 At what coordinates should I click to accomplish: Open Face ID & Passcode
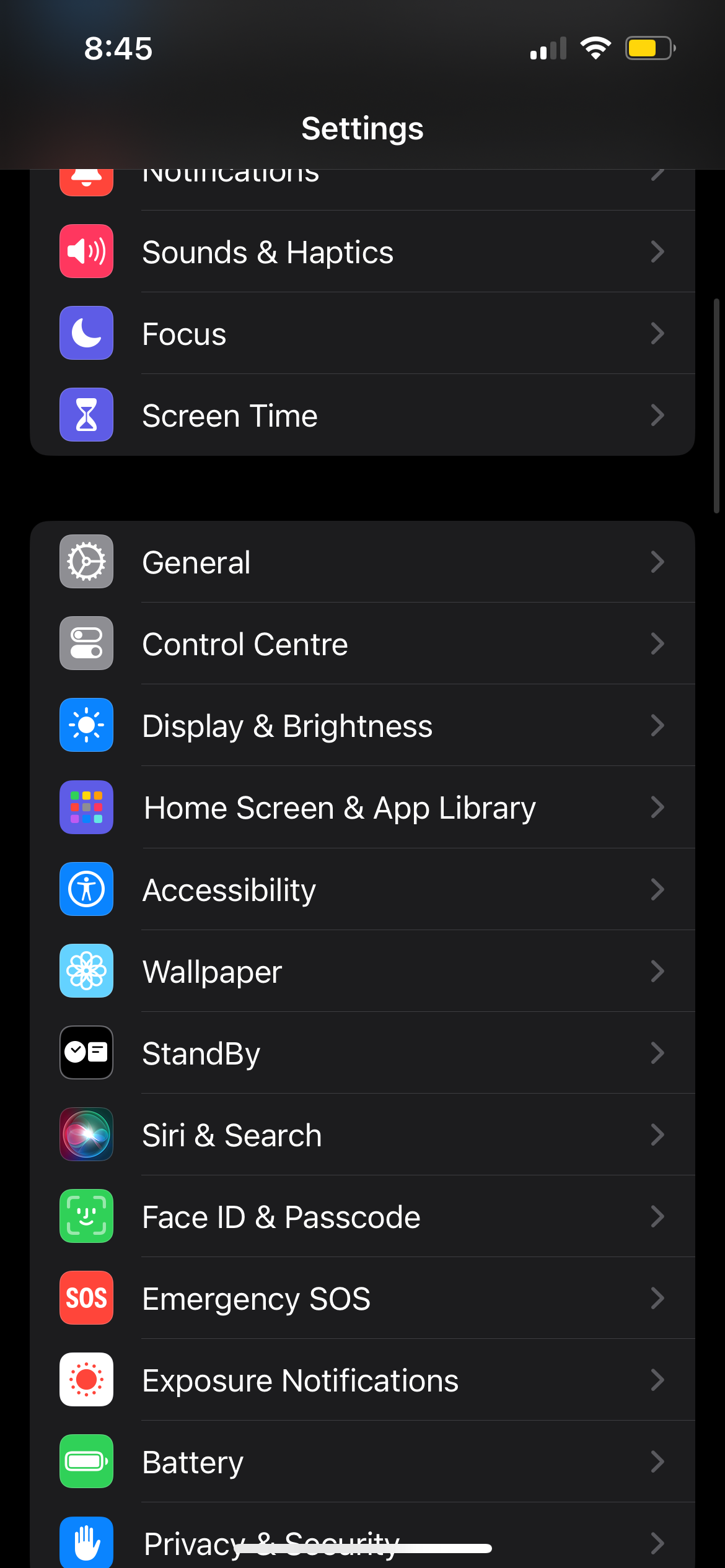[362, 1217]
